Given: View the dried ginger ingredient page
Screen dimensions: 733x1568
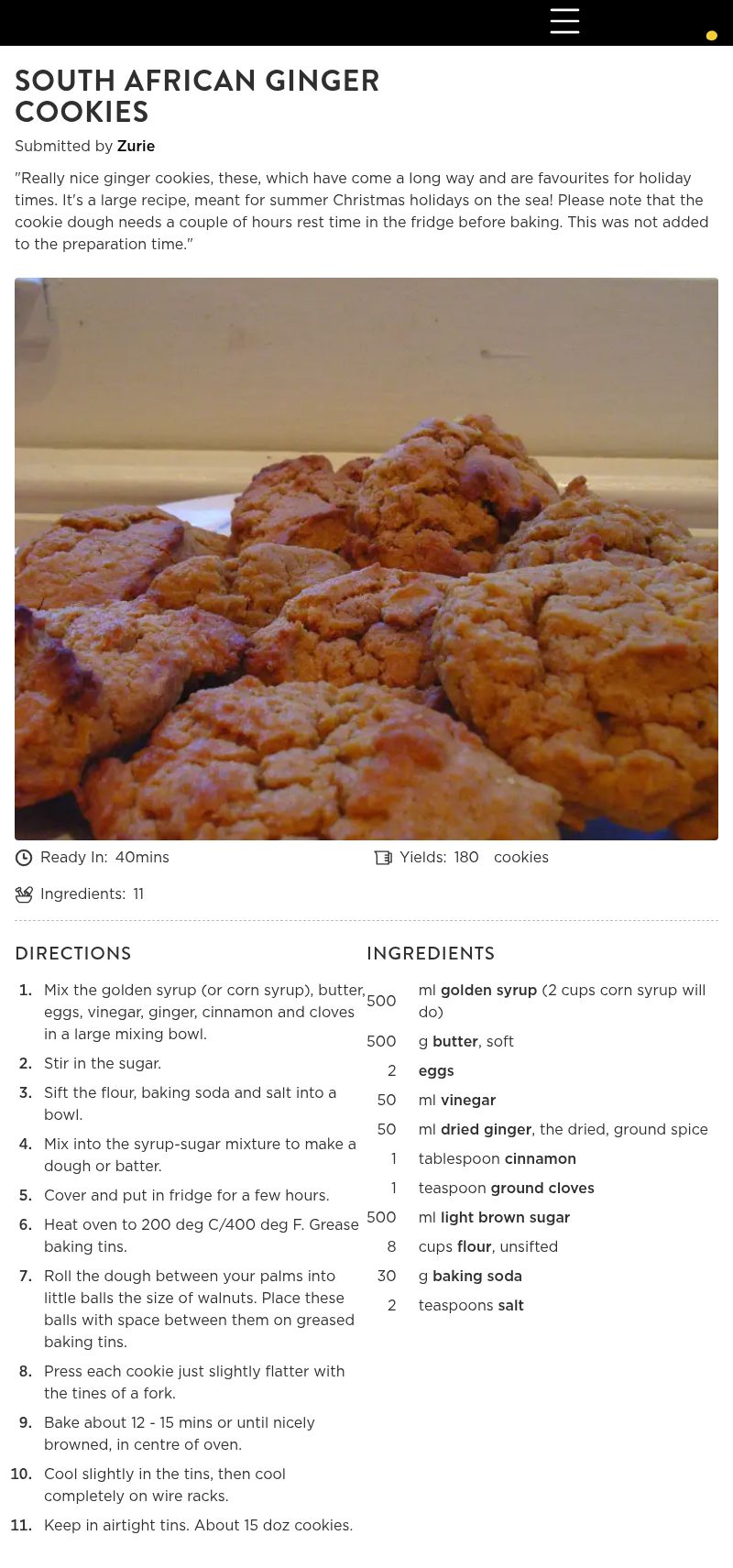Looking at the screenshot, I should [486, 1130].
